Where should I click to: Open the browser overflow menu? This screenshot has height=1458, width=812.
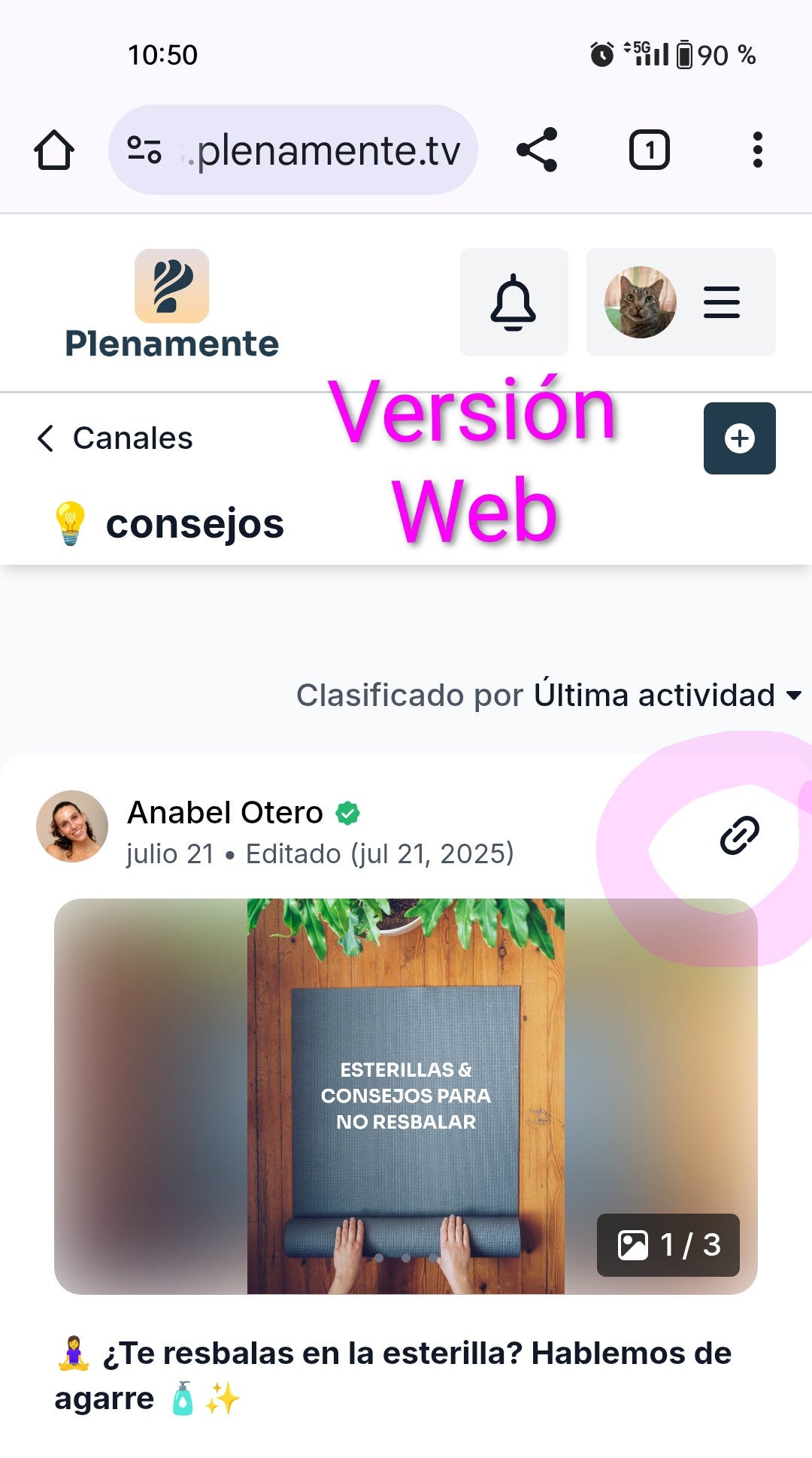pyautogui.click(x=757, y=150)
